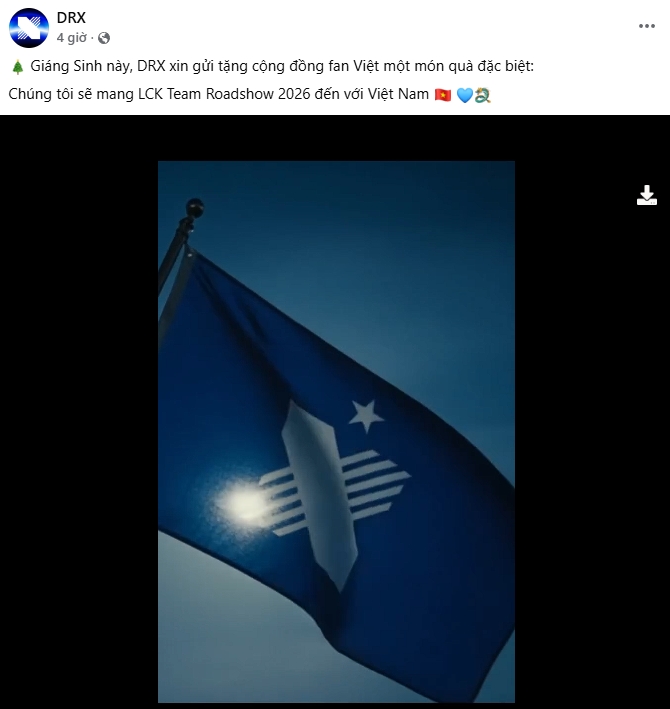The height and width of the screenshot is (709, 670).
Task: Open the DRX profile picture
Action: (28, 28)
